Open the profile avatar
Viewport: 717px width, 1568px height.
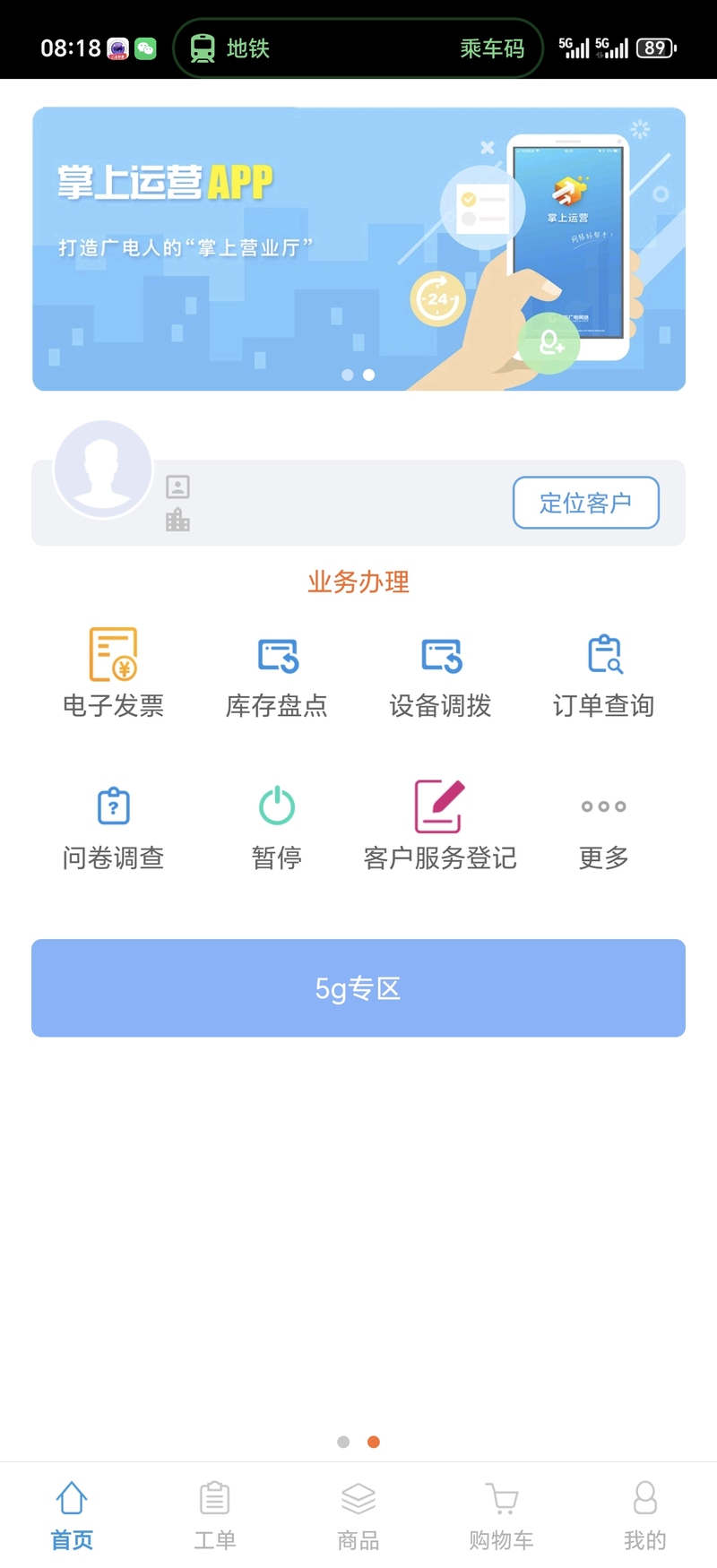(103, 469)
